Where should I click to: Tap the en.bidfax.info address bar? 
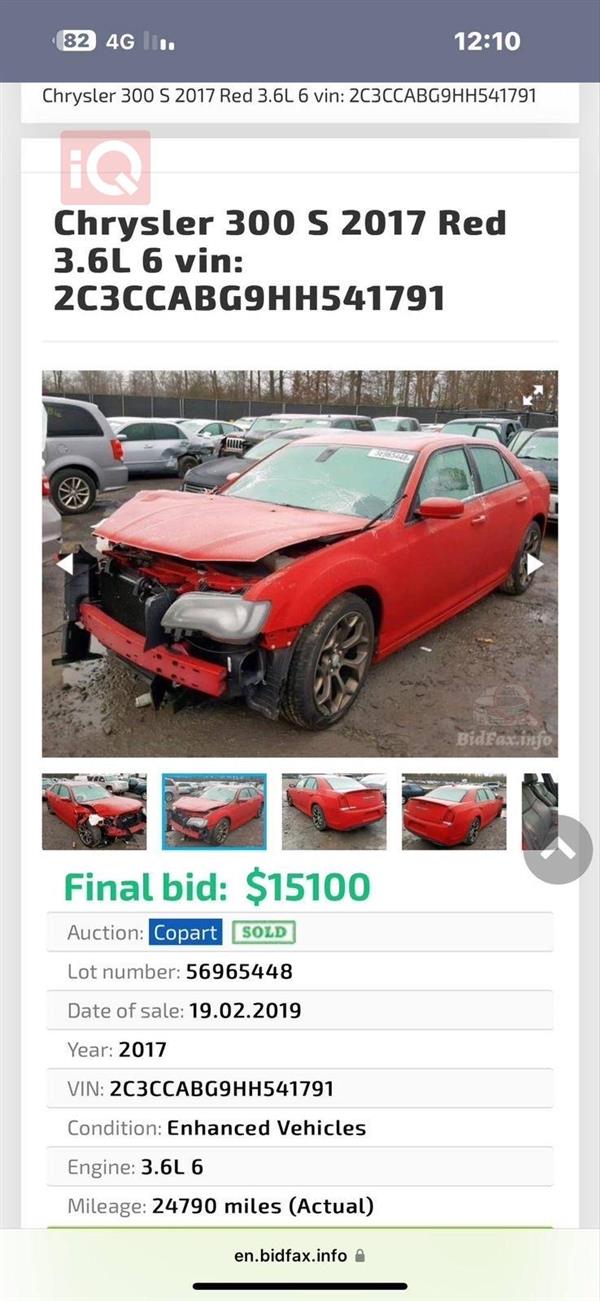[x=300, y=1255]
